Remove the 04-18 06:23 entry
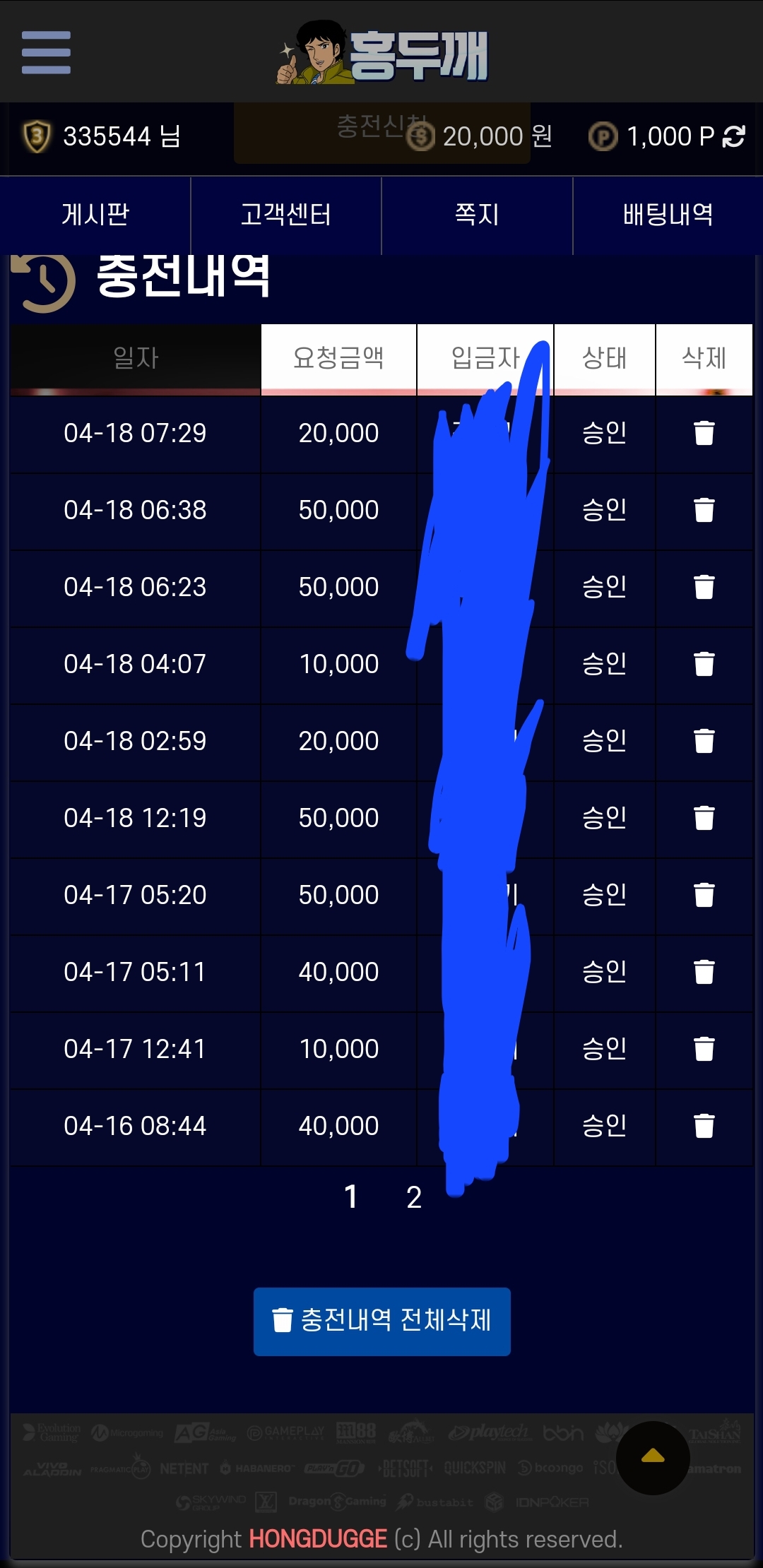 click(704, 587)
